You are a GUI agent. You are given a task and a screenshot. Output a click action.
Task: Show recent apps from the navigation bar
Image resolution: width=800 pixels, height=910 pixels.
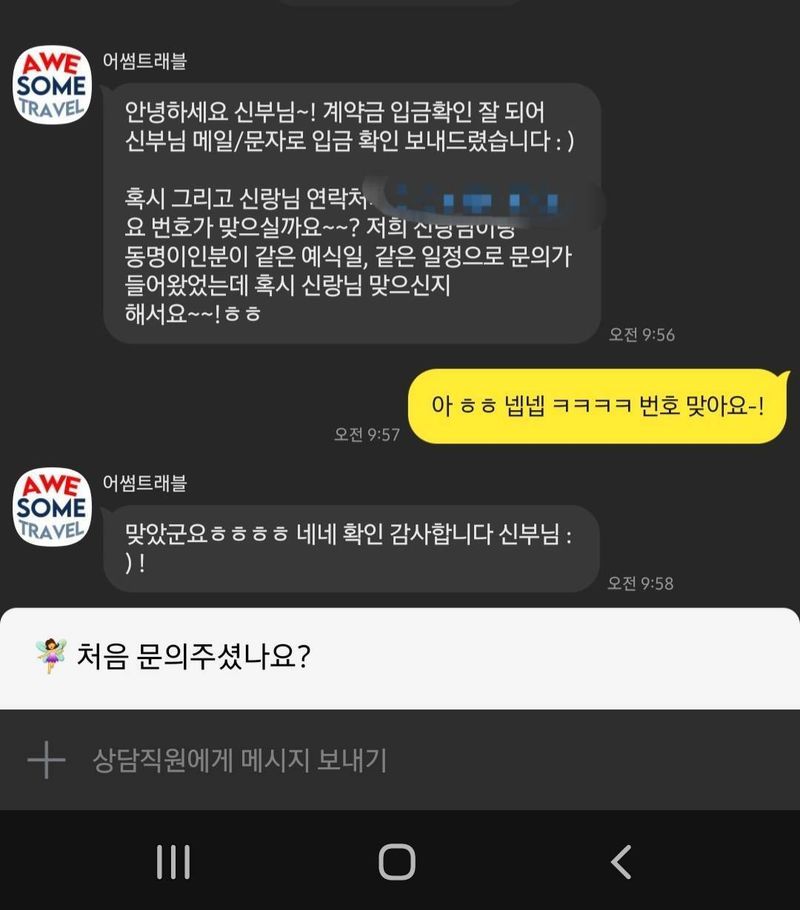tap(173, 861)
